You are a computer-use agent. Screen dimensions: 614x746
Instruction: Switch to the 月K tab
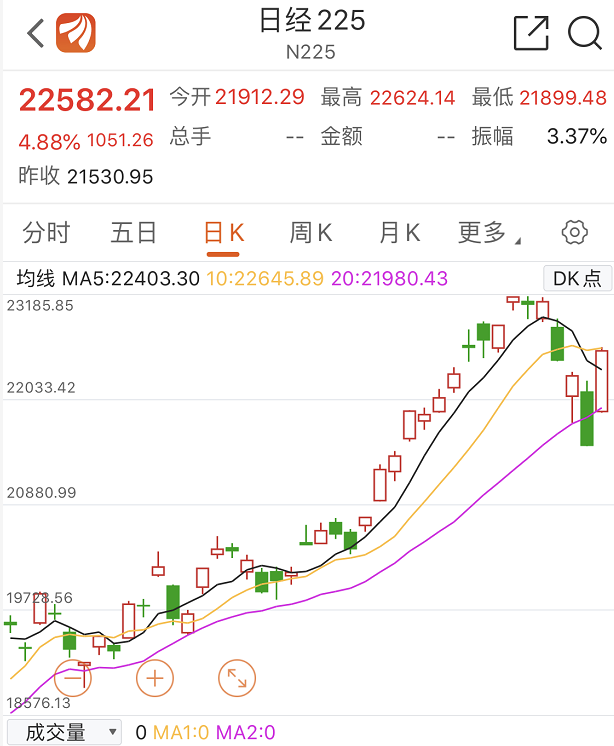coord(399,233)
